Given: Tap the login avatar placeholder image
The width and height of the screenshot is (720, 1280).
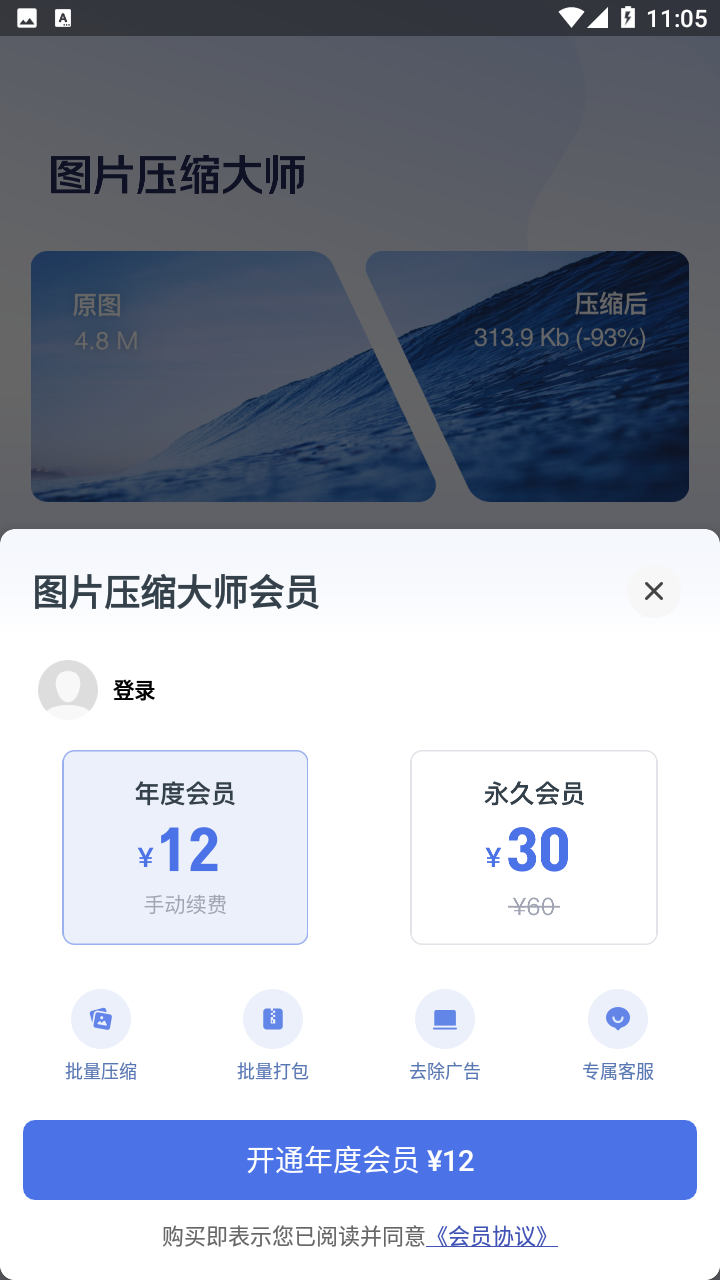Looking at the screenshot, I should (x=67, y=689).
